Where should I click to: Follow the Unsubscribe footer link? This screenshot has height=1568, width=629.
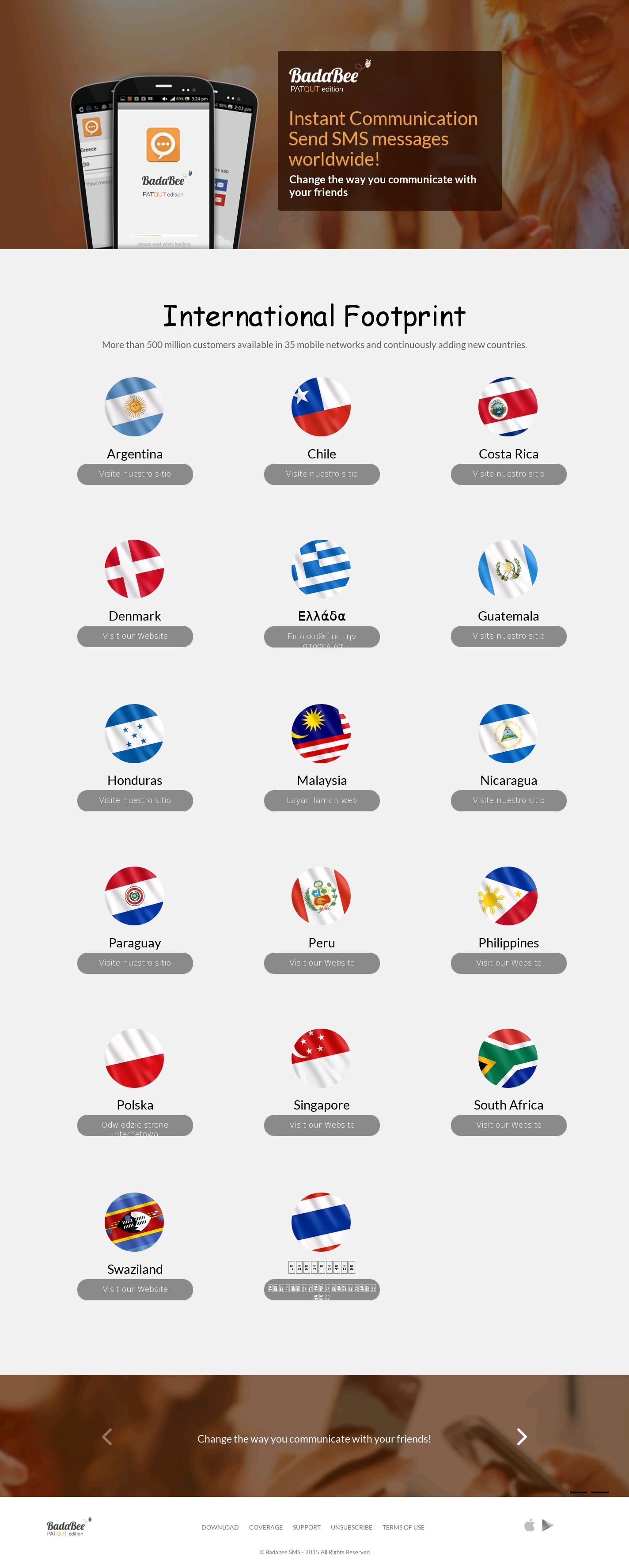[351, 1527]
